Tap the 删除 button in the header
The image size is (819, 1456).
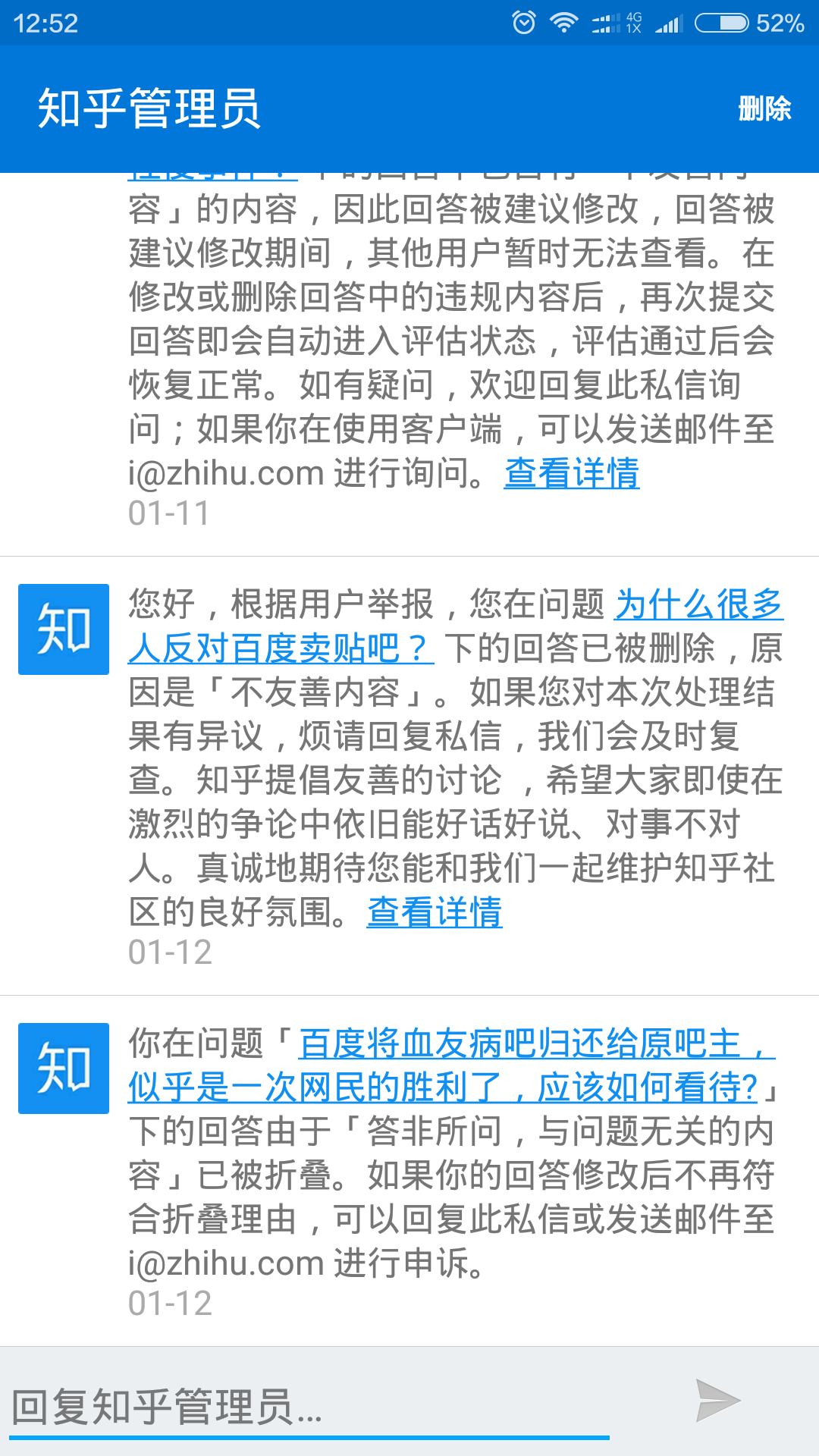pyautogui.click(x=764, y=108)
